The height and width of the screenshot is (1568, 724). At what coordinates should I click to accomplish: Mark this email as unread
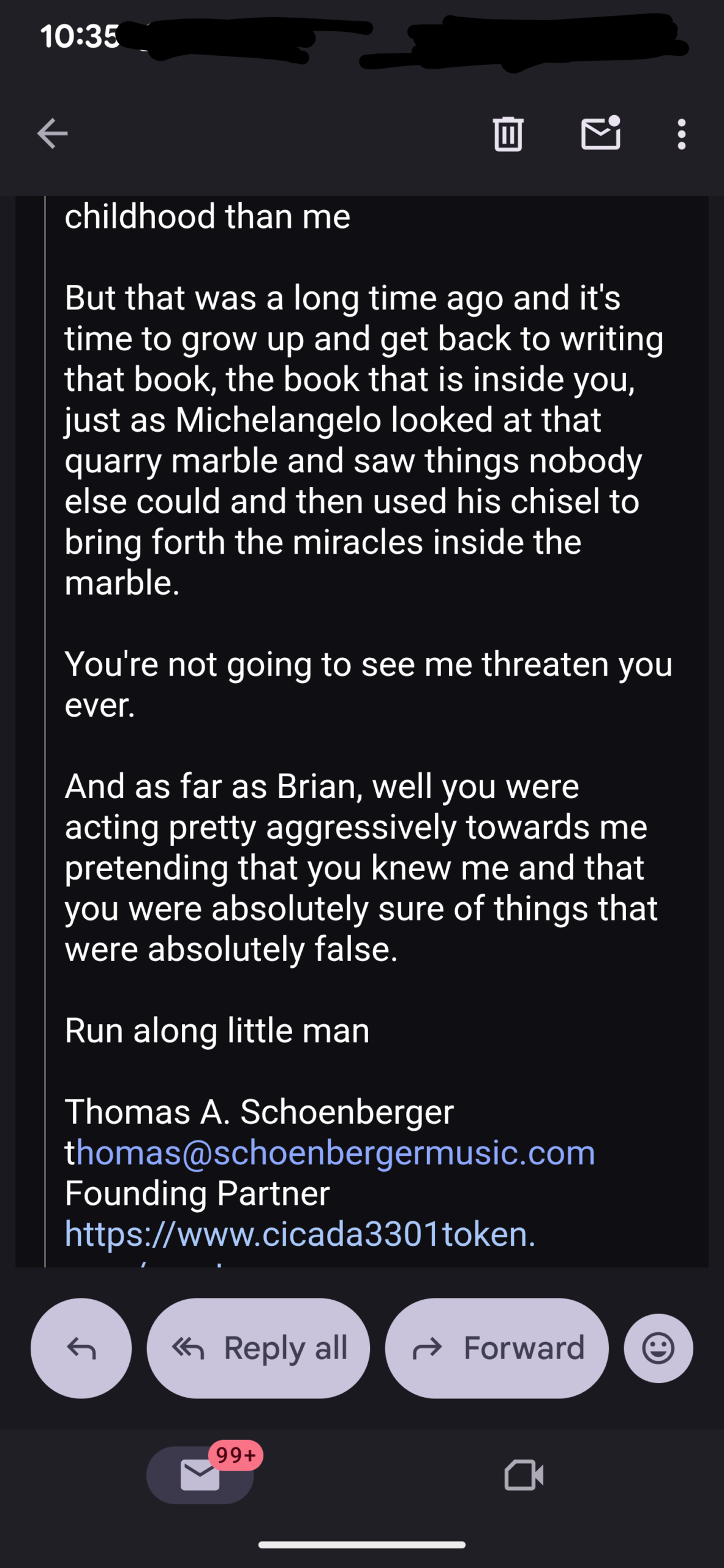pos(600,134)
